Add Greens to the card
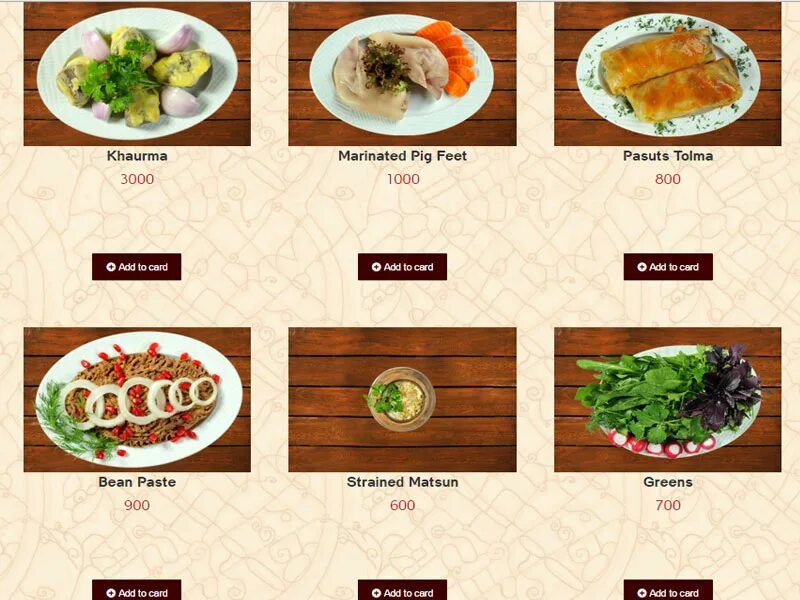Viewport: 800px width, 600px height. pos(668,591)
